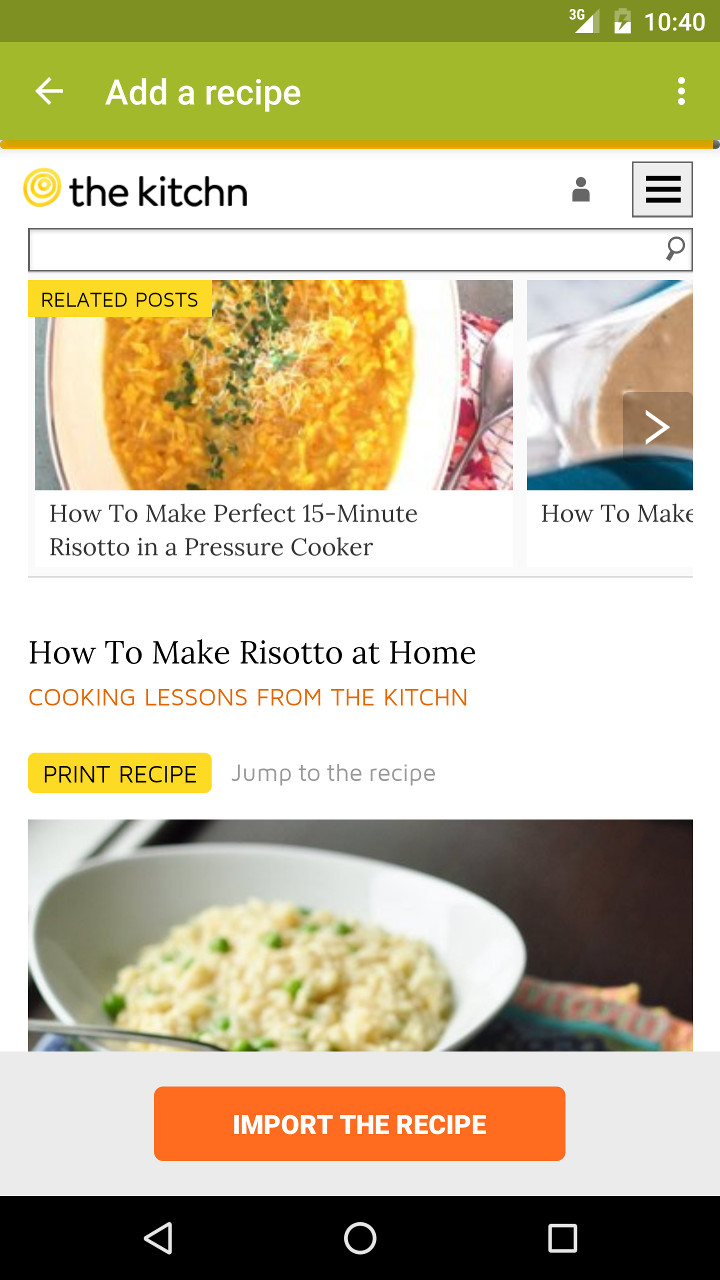
Task: Tap the RELATED POSTS label
Action: [119, 298]
